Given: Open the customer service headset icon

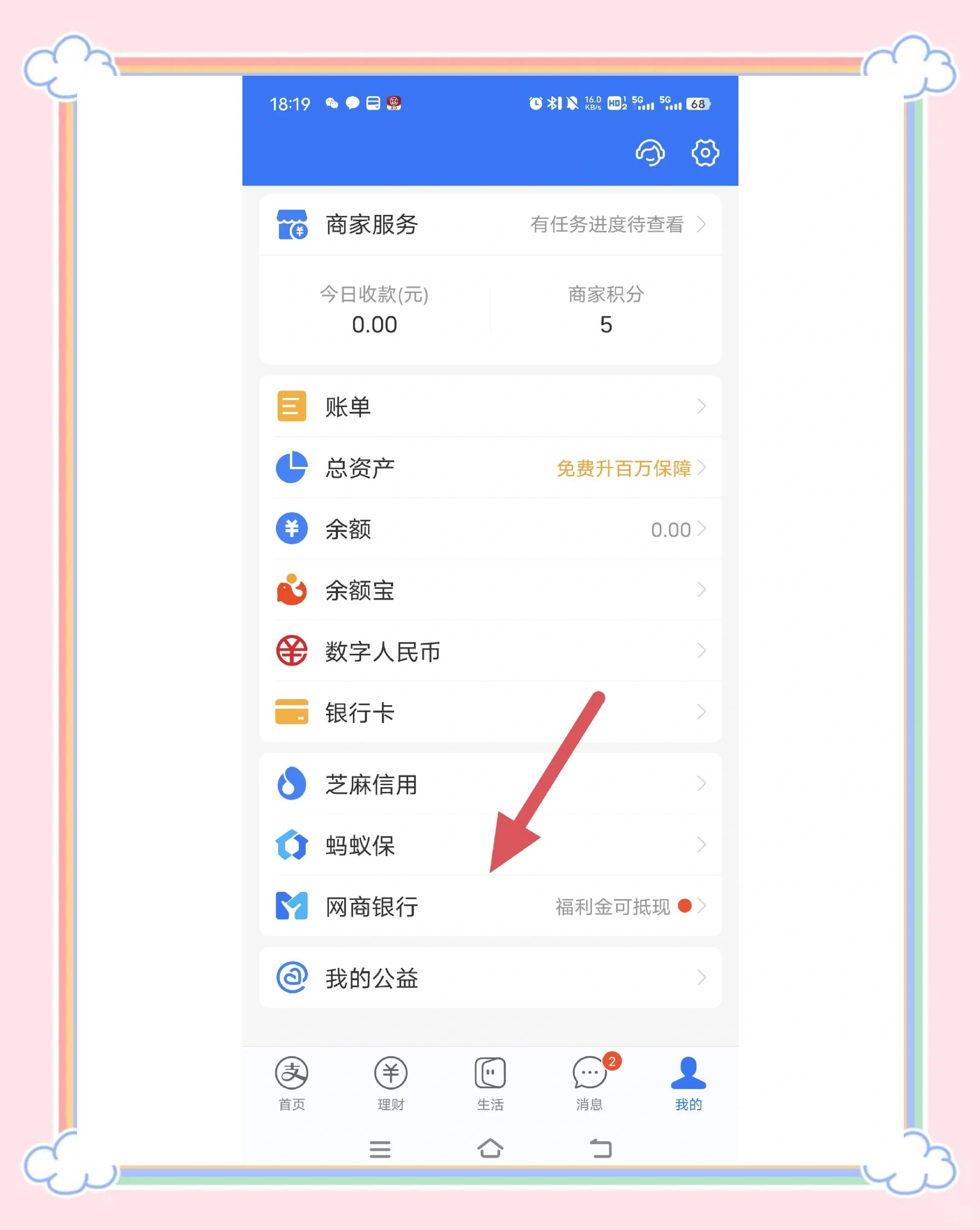Looking at the screenshot, I should click(650, 153).
